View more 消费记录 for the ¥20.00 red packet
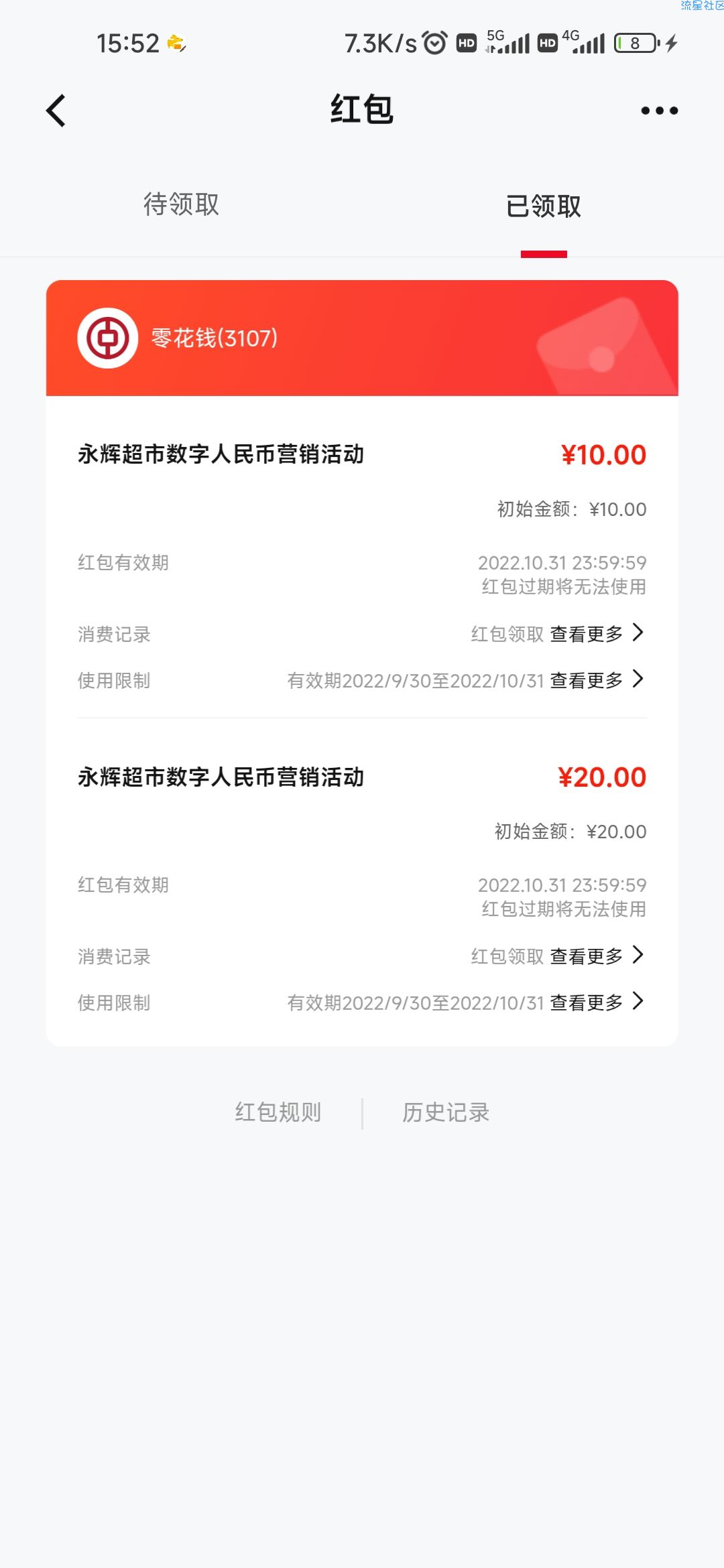The height and width of the screenshot is (1568, 724). [597, 956]
